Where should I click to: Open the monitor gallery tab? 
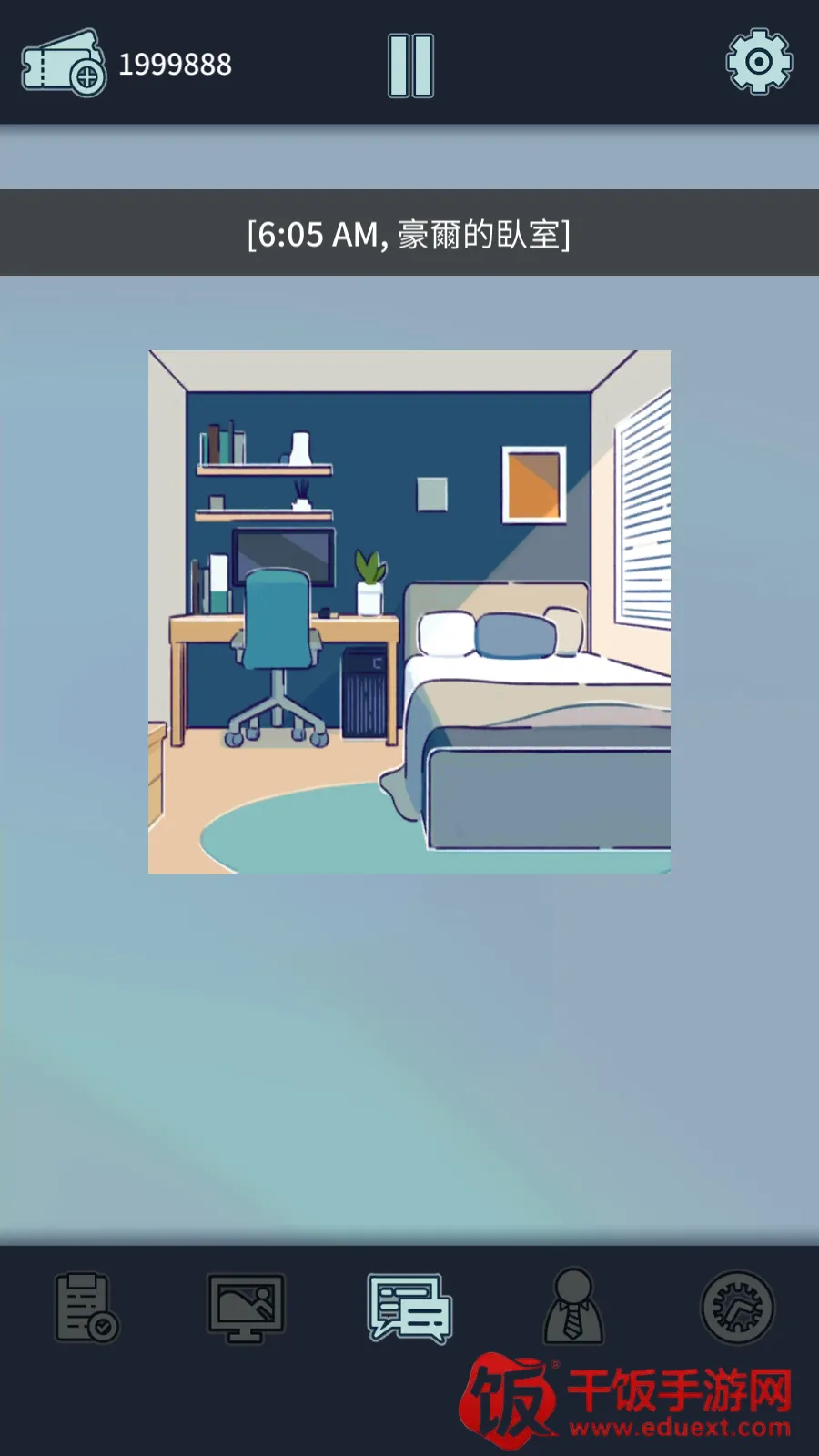246,1308
